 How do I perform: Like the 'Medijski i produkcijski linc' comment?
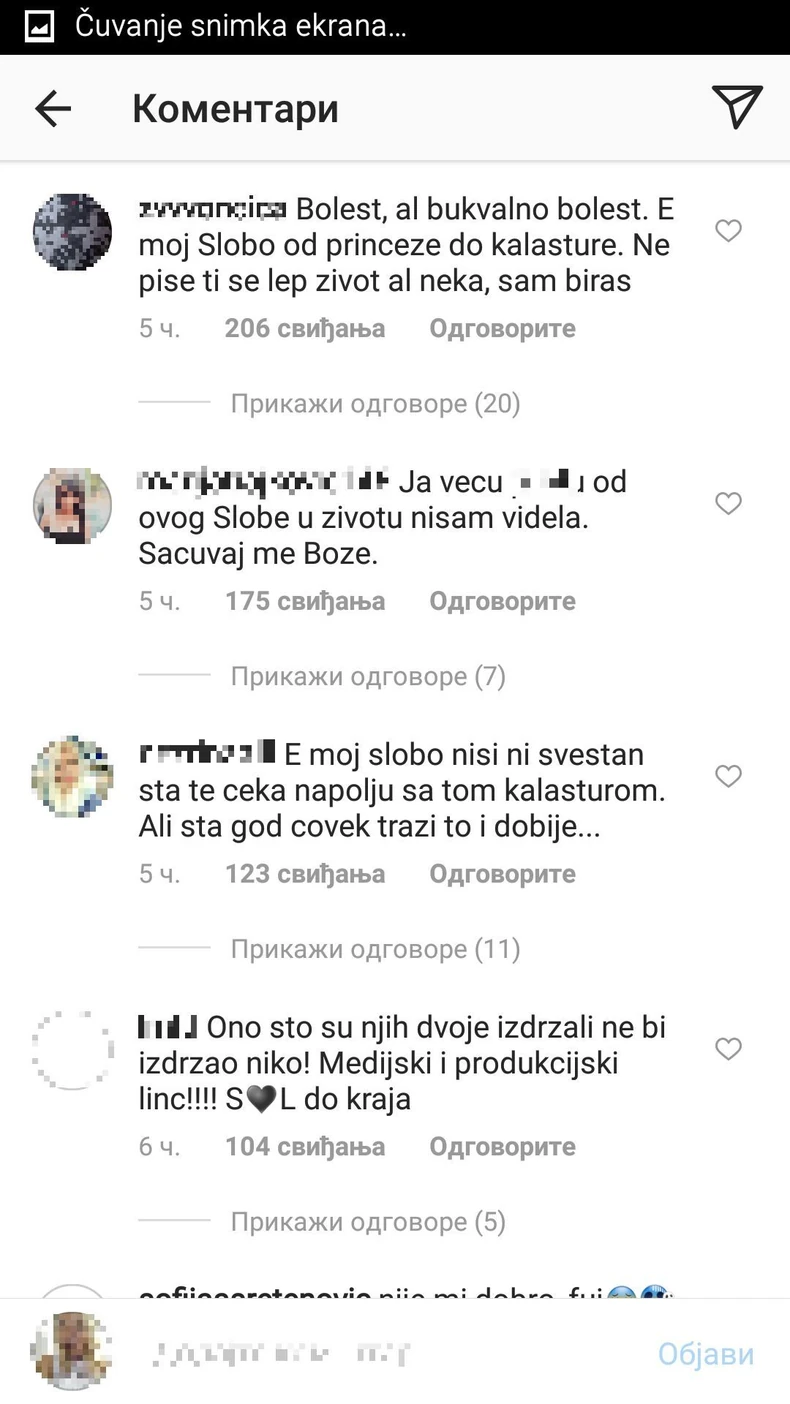[x=728, y=1049]
